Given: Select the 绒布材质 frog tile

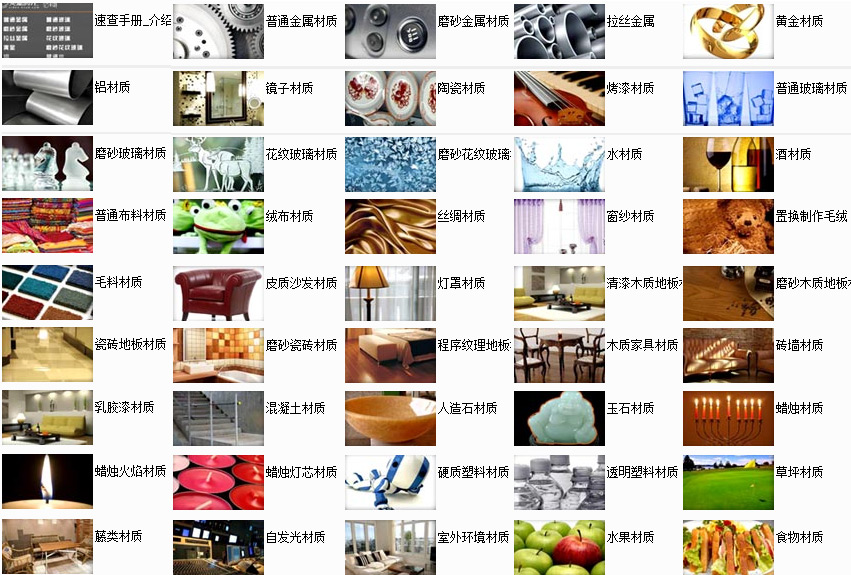Looking at the screenshot, I should coord(218,226).
